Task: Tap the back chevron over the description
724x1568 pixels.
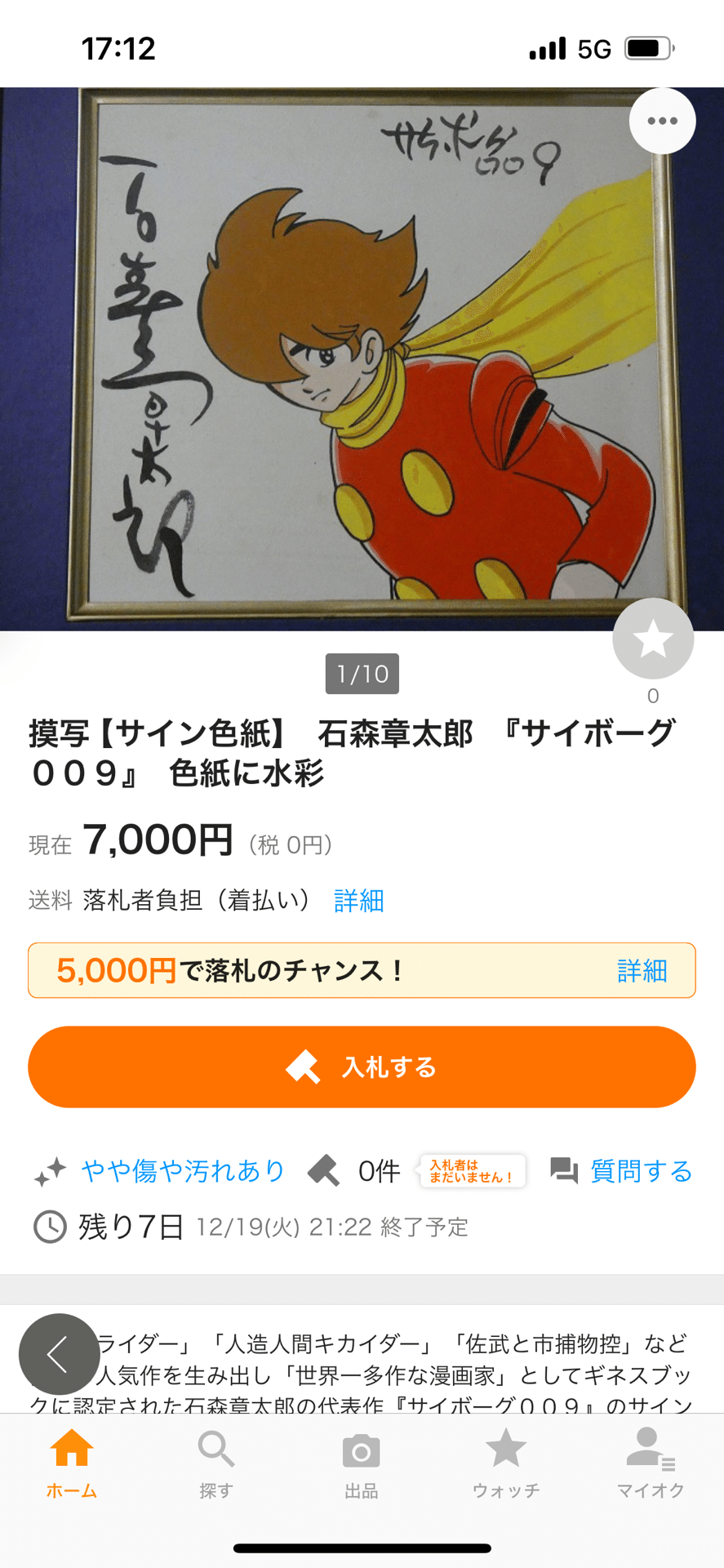Action: point(57,1353)
